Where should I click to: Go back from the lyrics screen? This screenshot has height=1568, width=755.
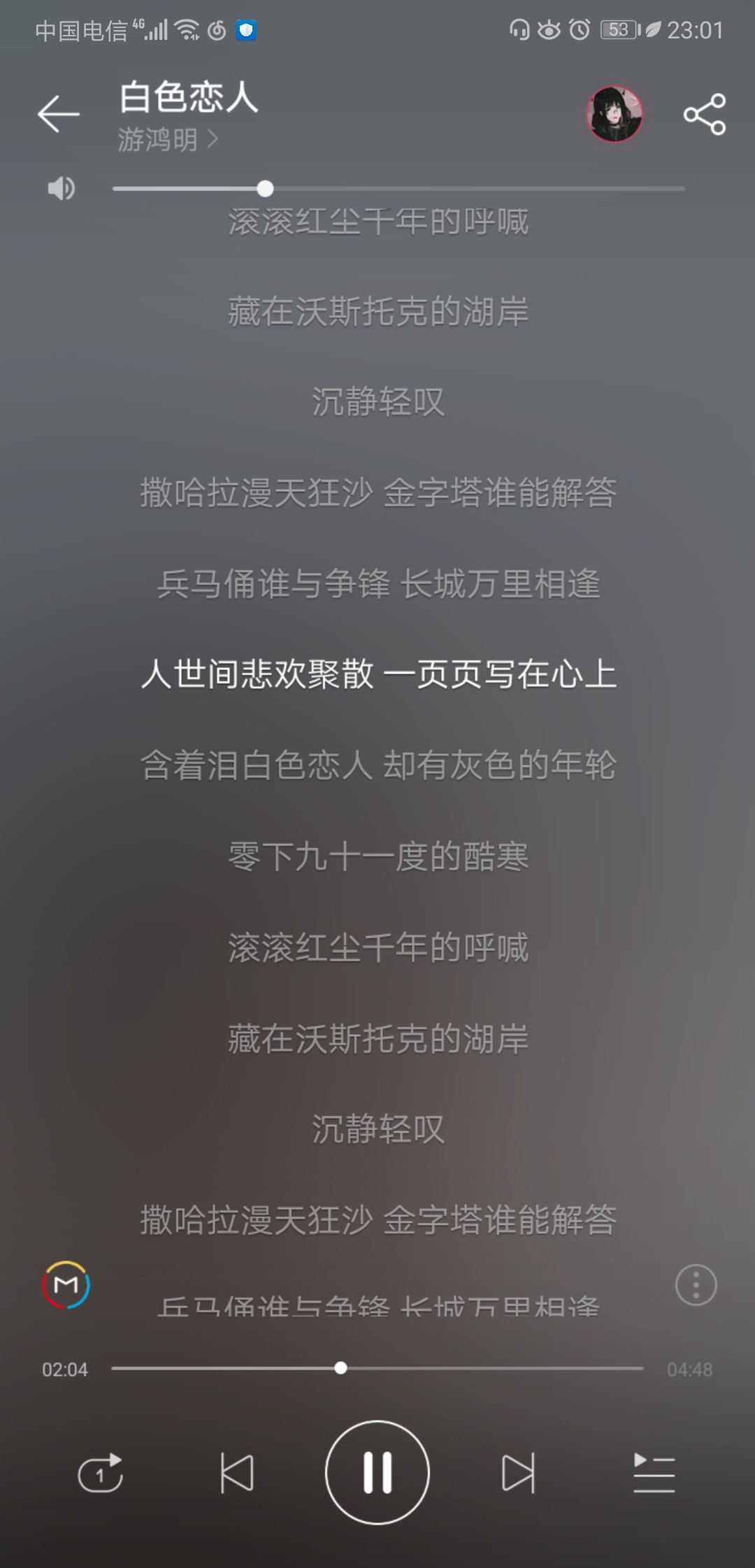58,114
